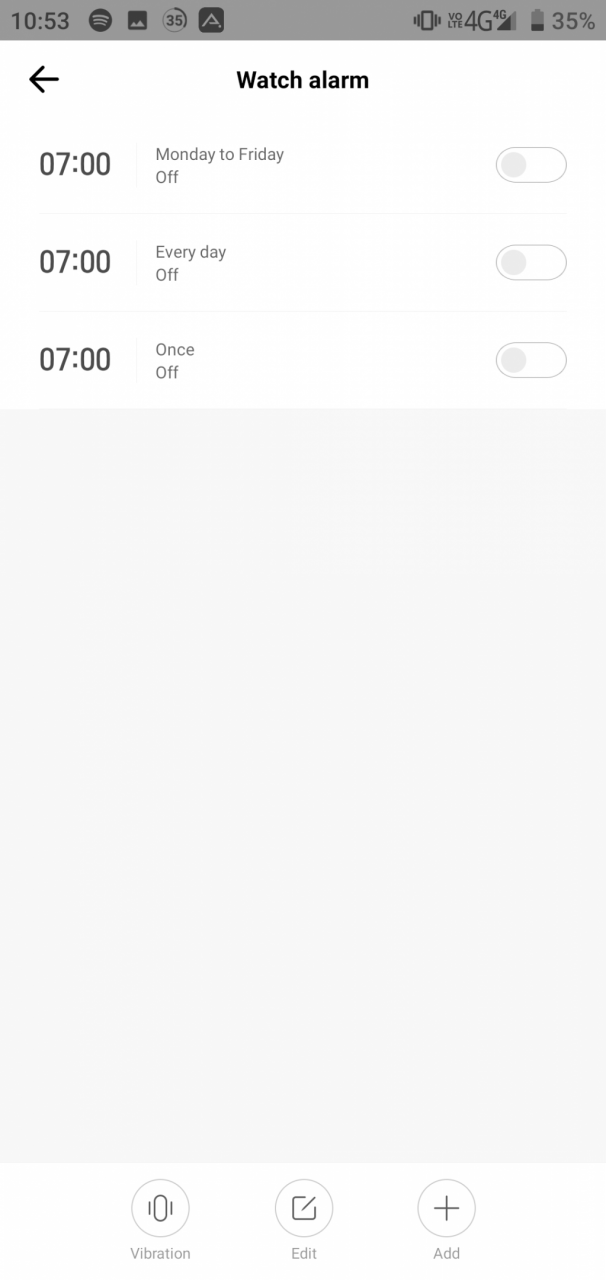
Task: Open Vibration settings
Action: (x=160, y=1219)
